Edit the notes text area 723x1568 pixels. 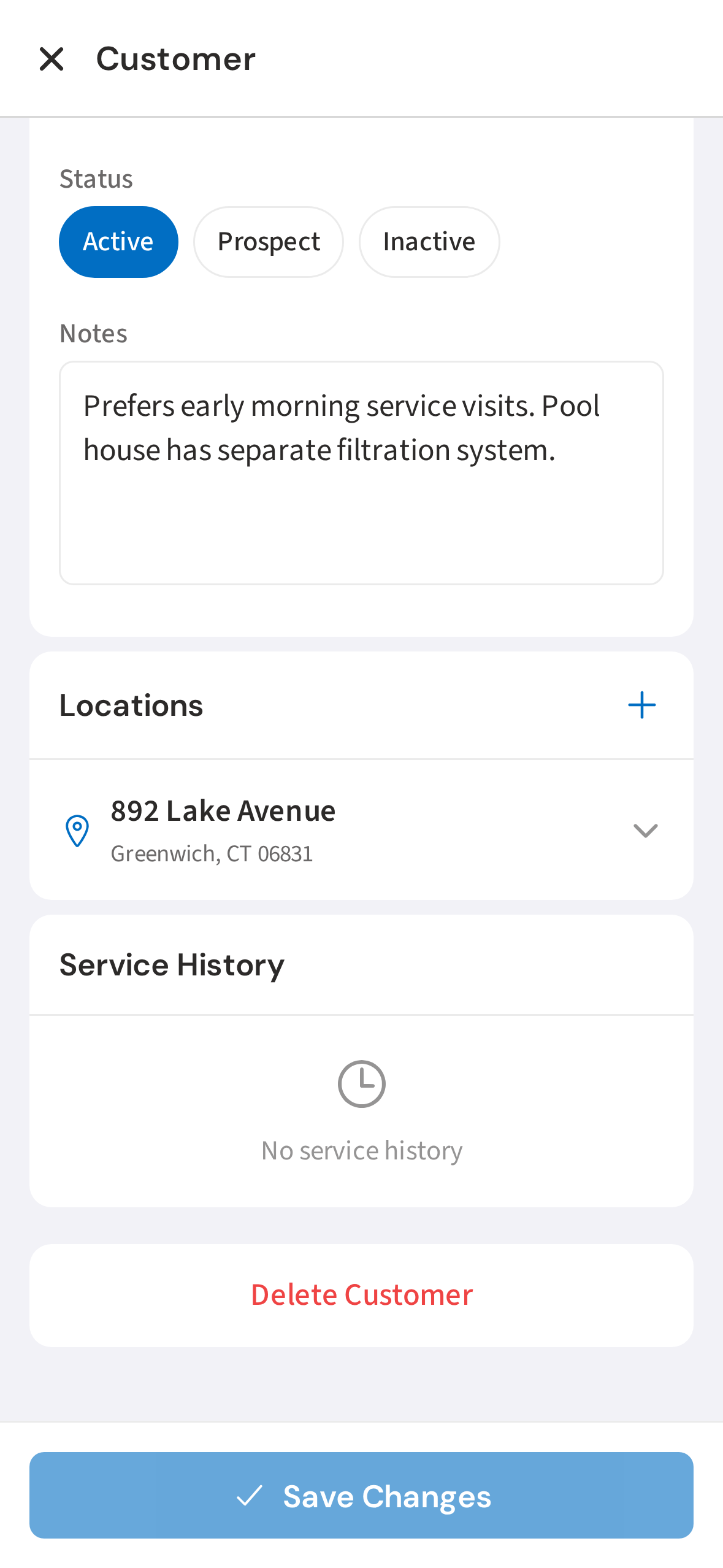pyautogui.click(x=361, y=471)
